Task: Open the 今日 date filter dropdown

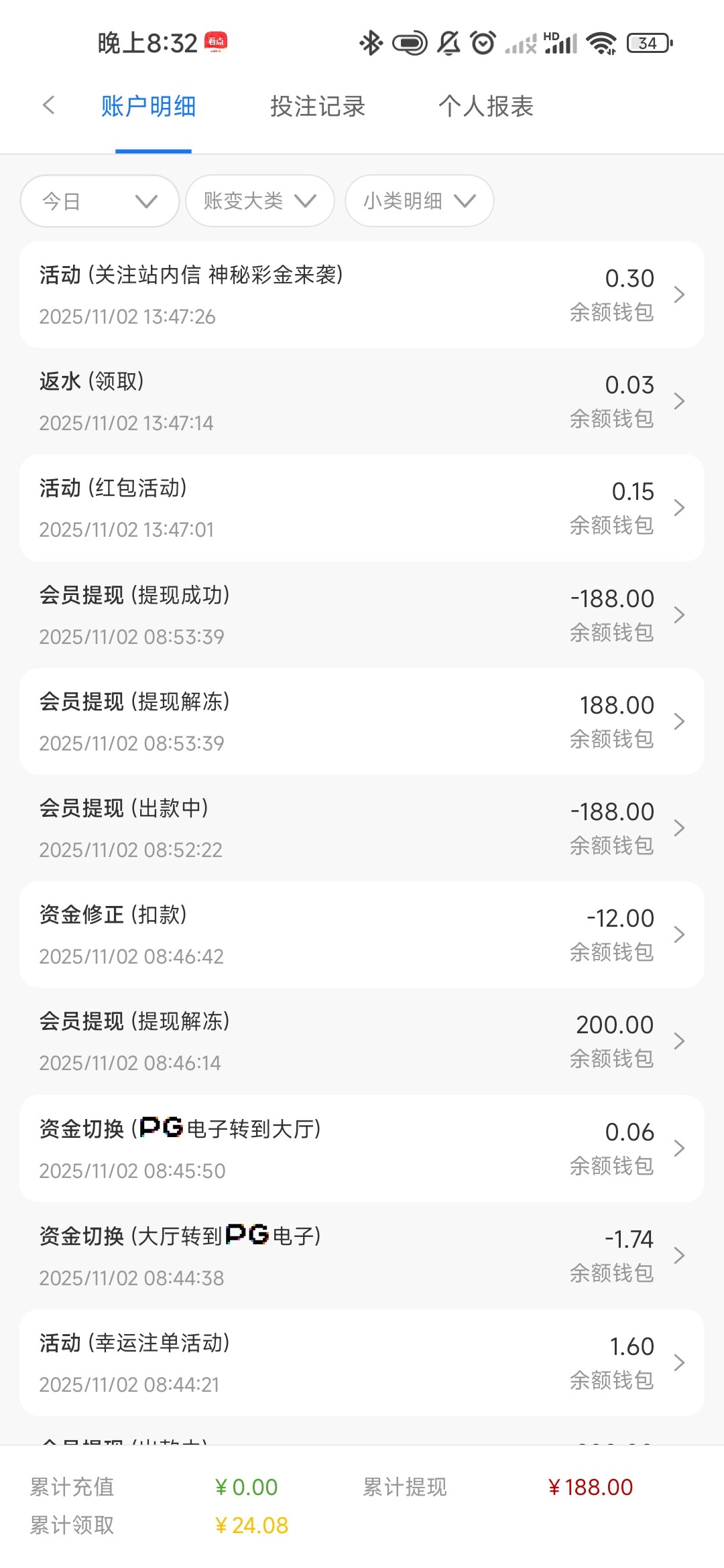Action: click(x=99, y=200)
